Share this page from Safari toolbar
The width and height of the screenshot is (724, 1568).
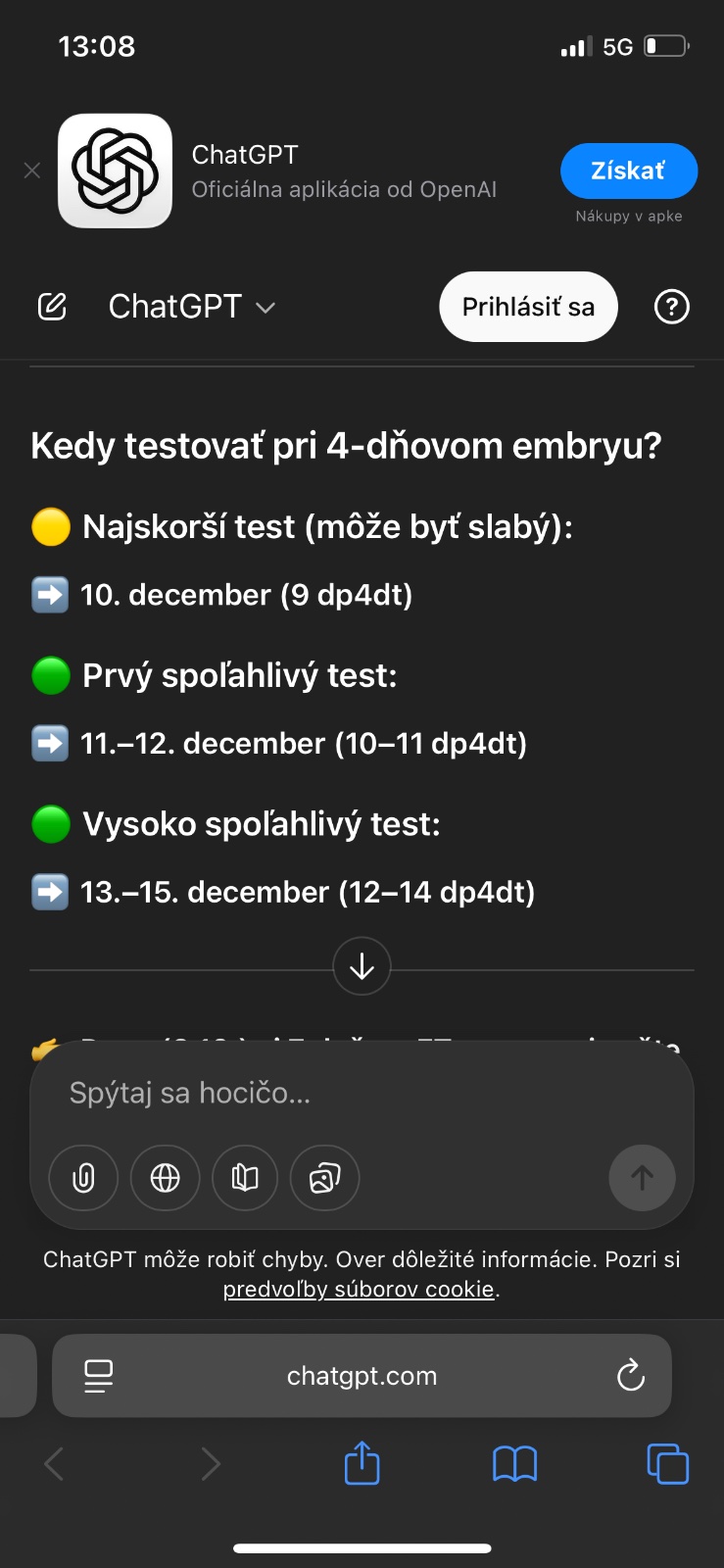click(362, 1464)
